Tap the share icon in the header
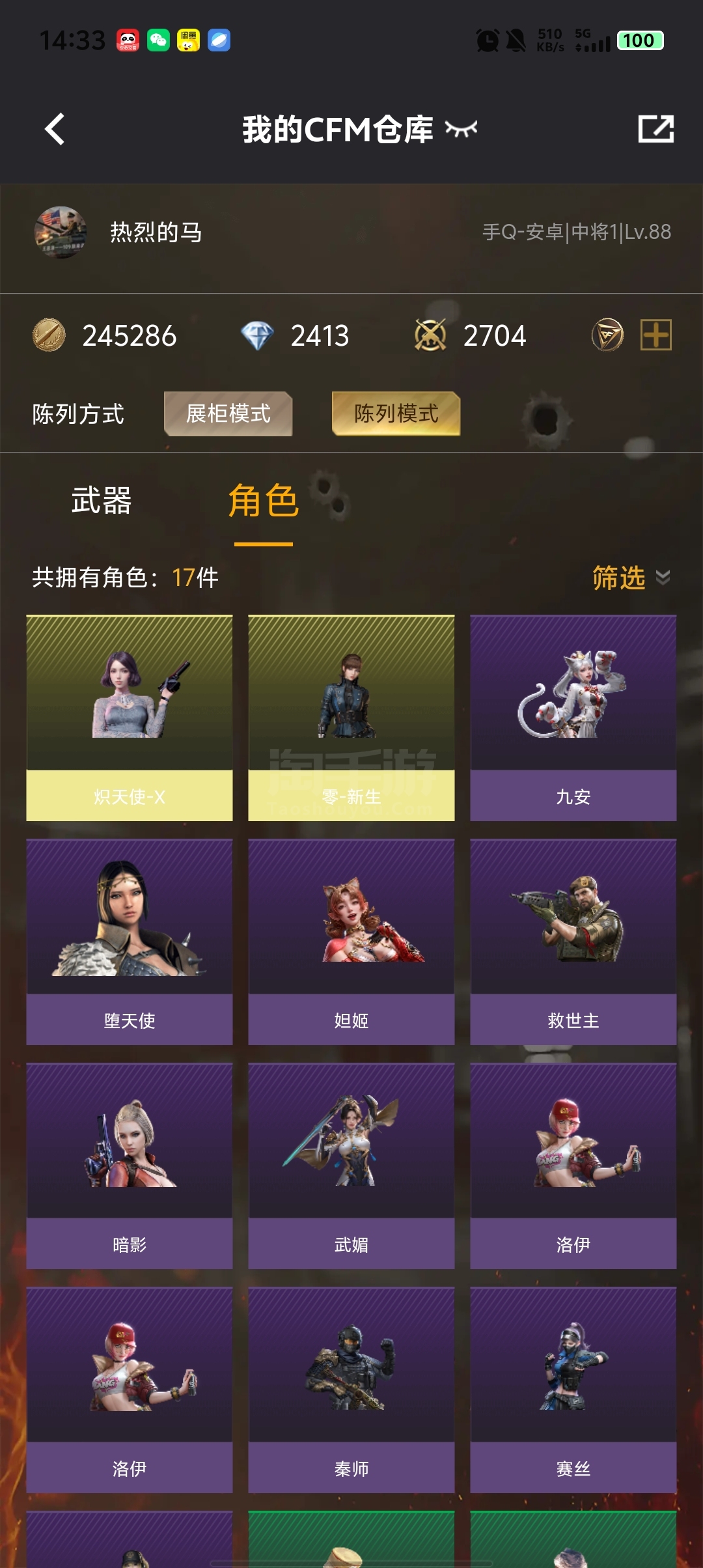Screen dimensions: 703x1568 point(655,129)
